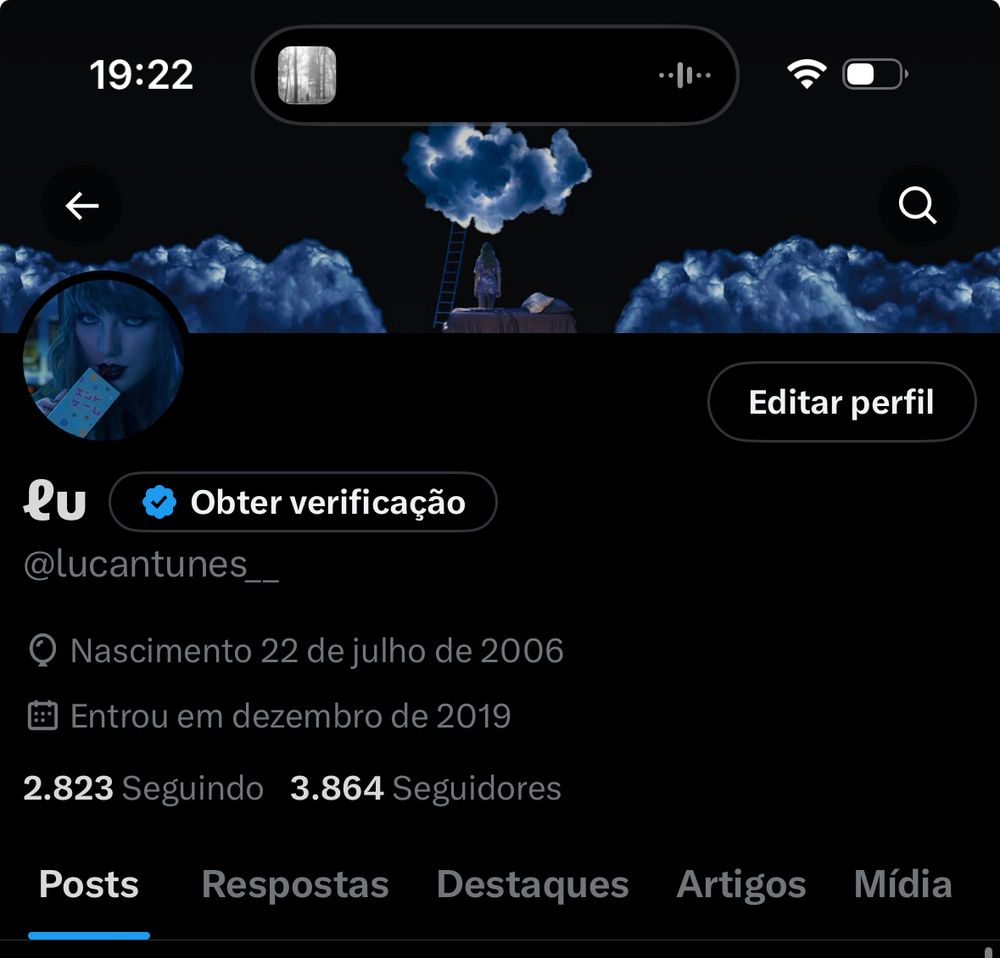Open the Destaques tab

coord(533,885)
